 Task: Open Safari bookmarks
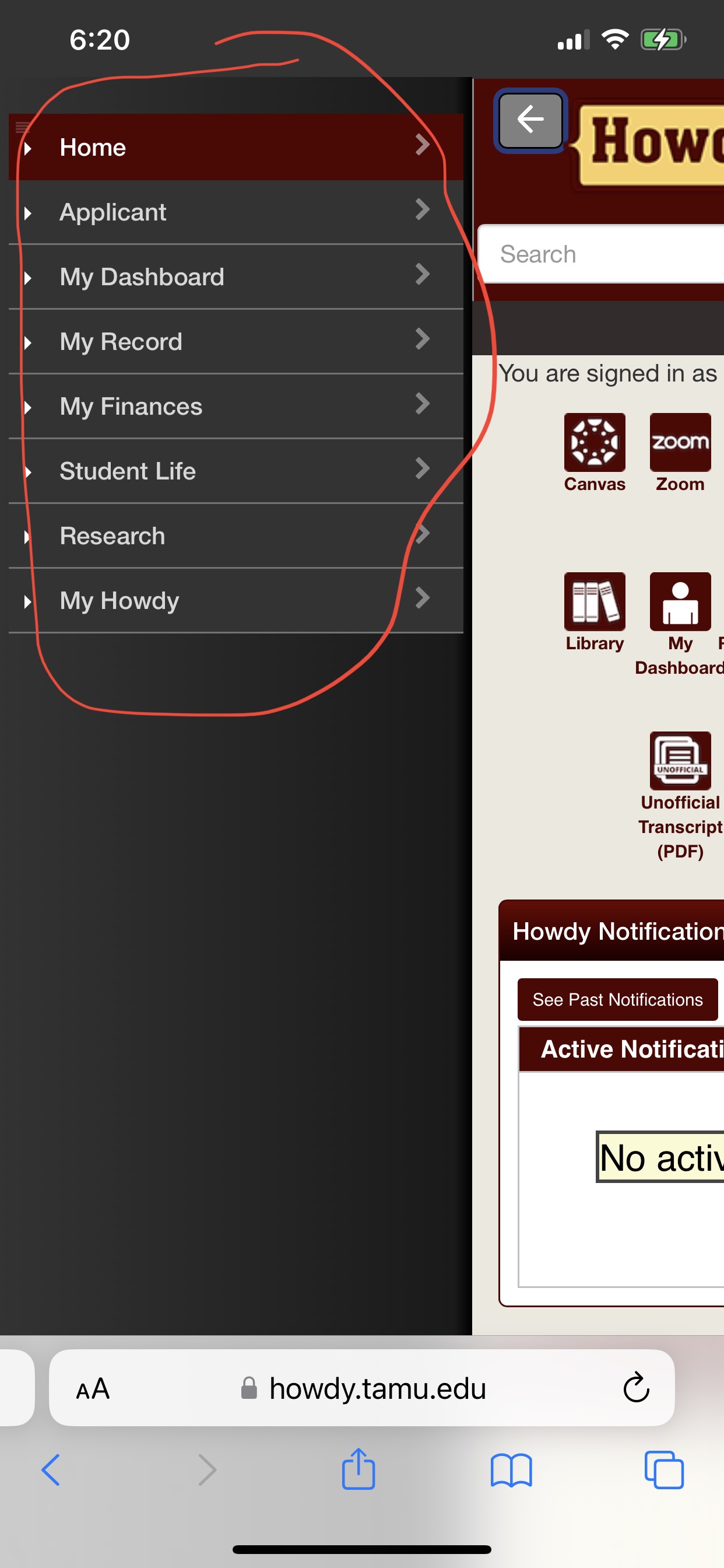[511, 1470]
